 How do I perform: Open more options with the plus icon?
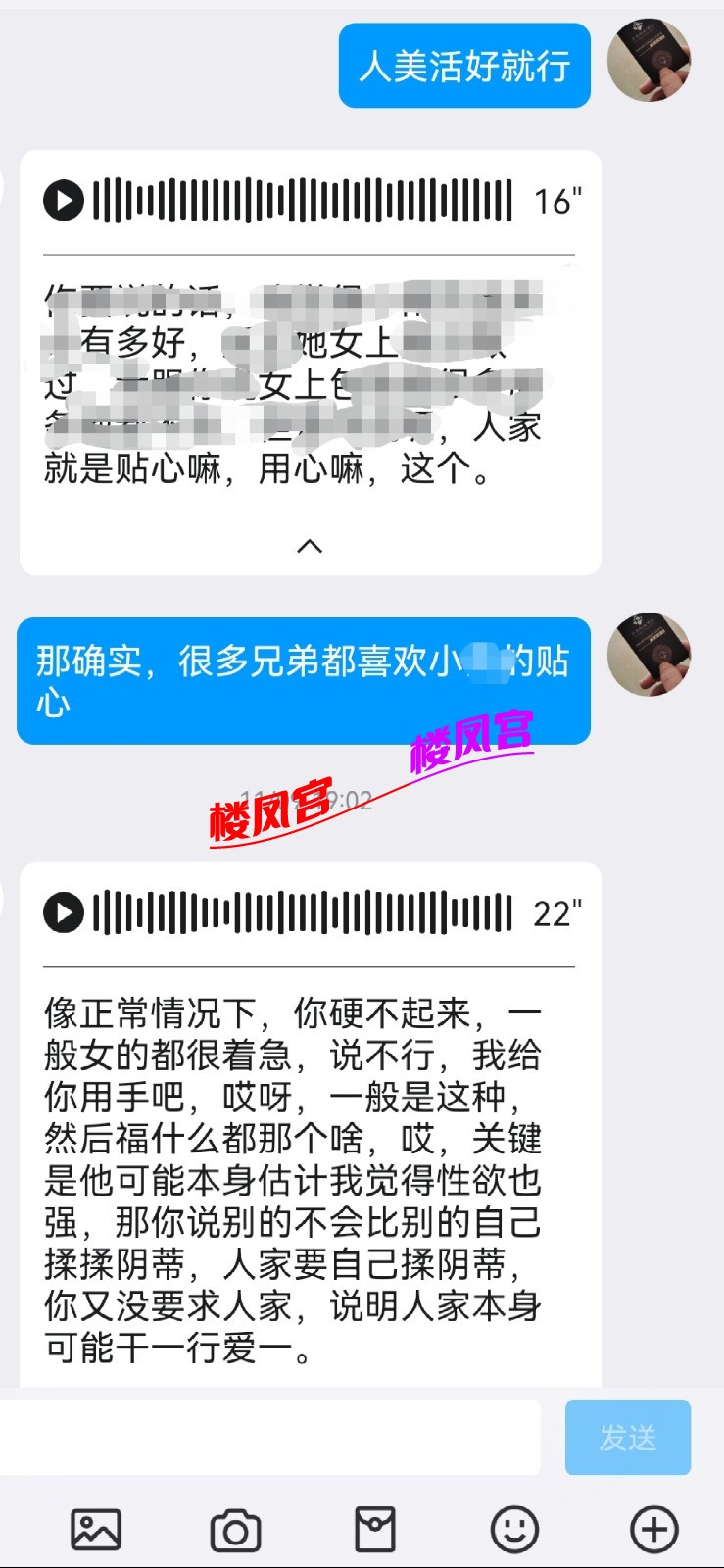pyautogui.click(x=653, y=1529)
